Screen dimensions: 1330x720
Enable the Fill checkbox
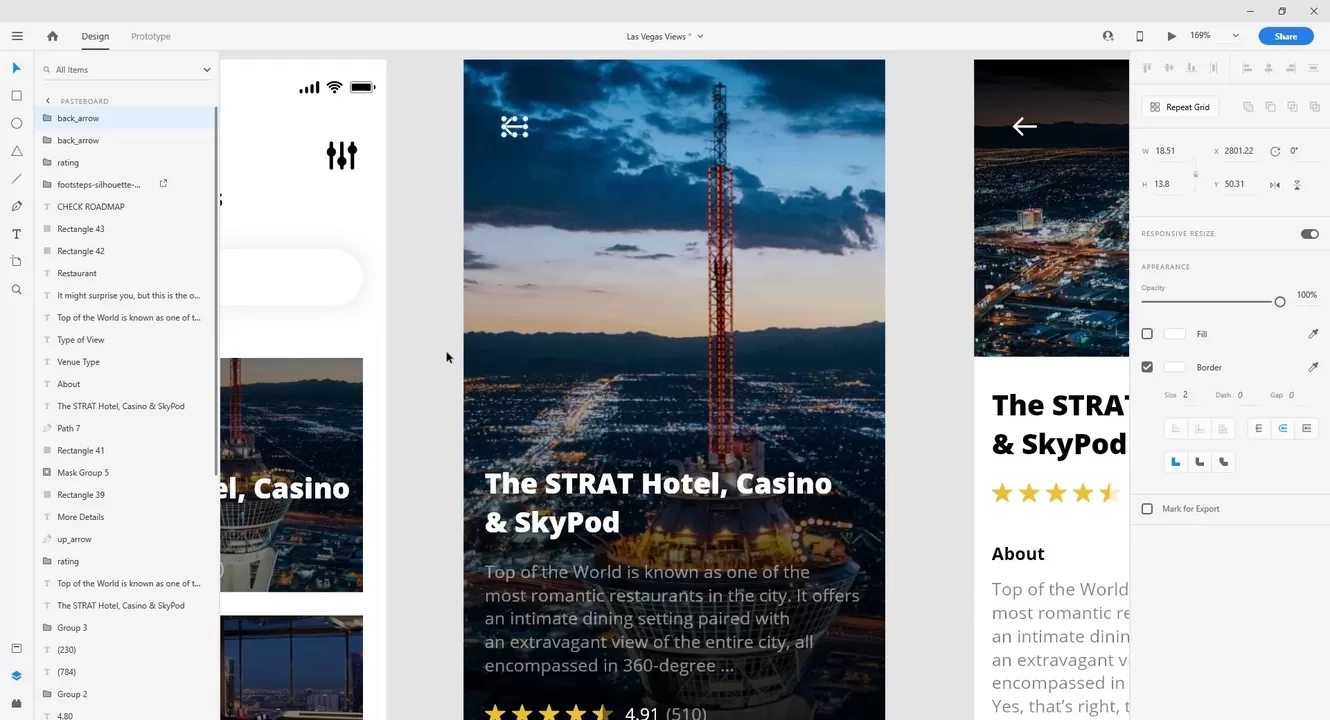pos(1147,334)
